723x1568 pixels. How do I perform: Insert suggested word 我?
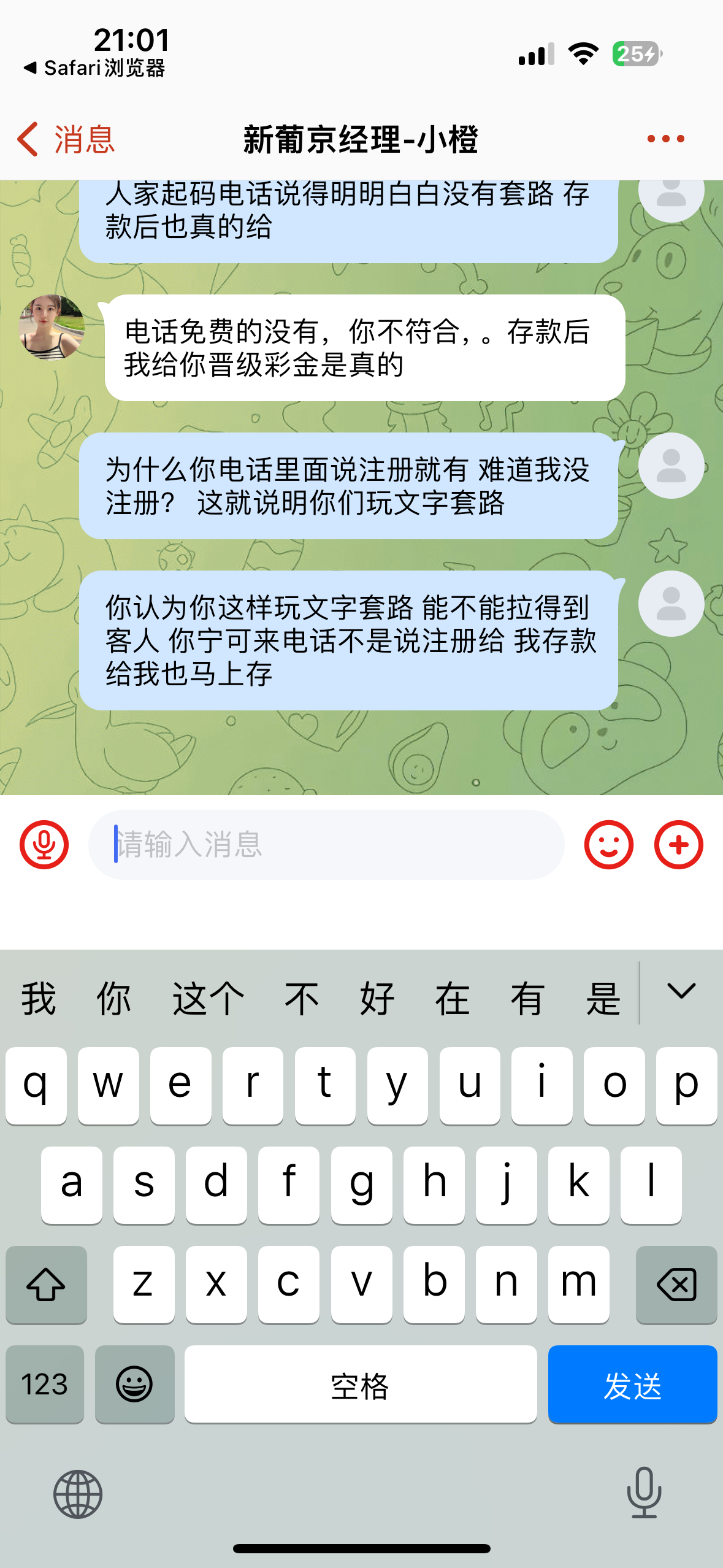tap(39, 999)
